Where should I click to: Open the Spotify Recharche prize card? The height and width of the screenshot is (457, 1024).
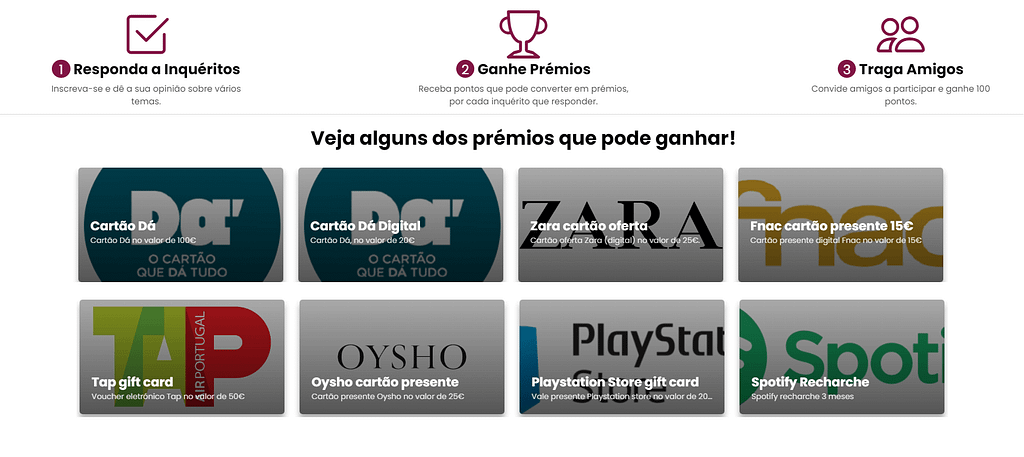point(840,357)
